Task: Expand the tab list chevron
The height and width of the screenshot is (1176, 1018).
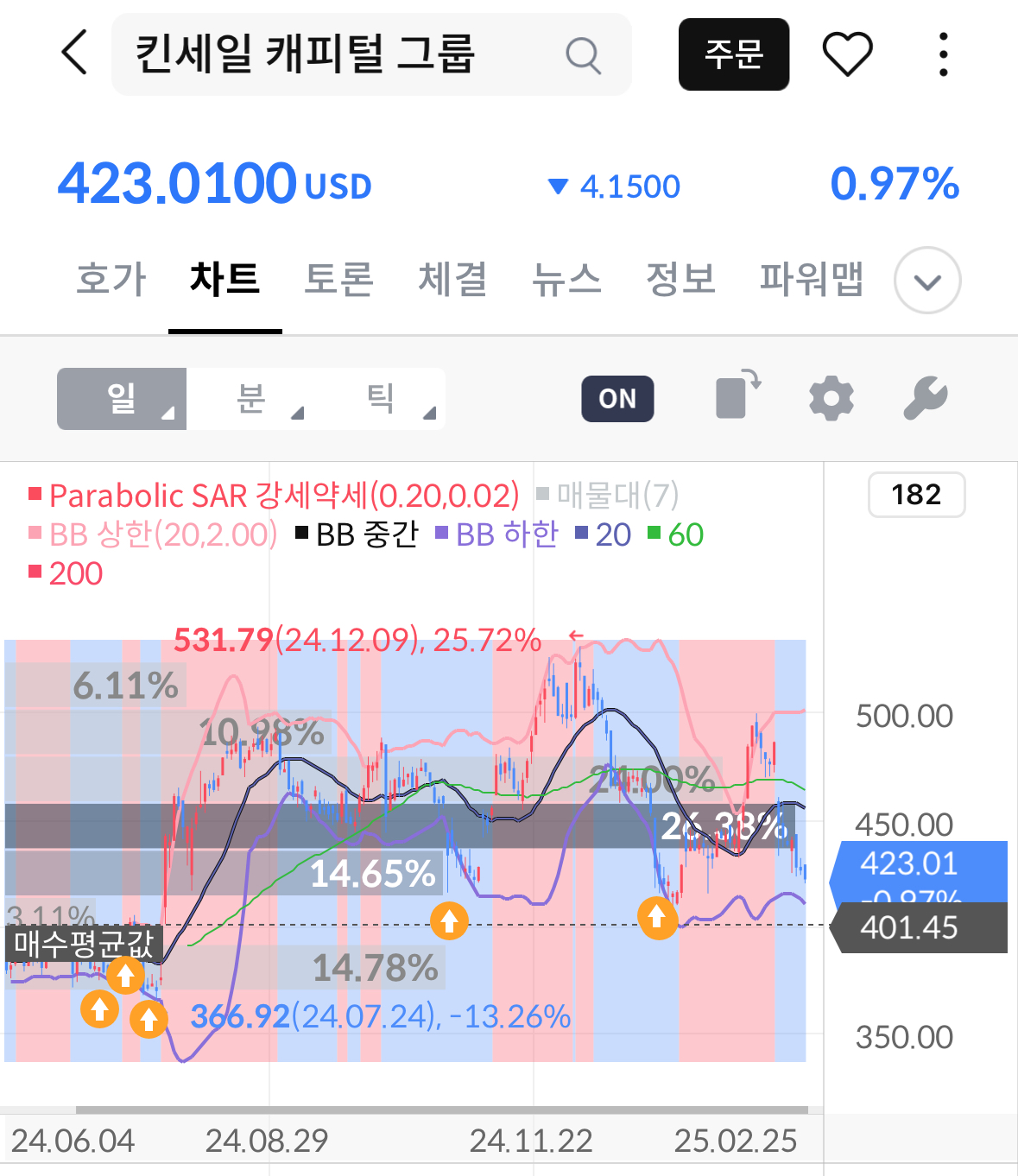Action: 927,281
